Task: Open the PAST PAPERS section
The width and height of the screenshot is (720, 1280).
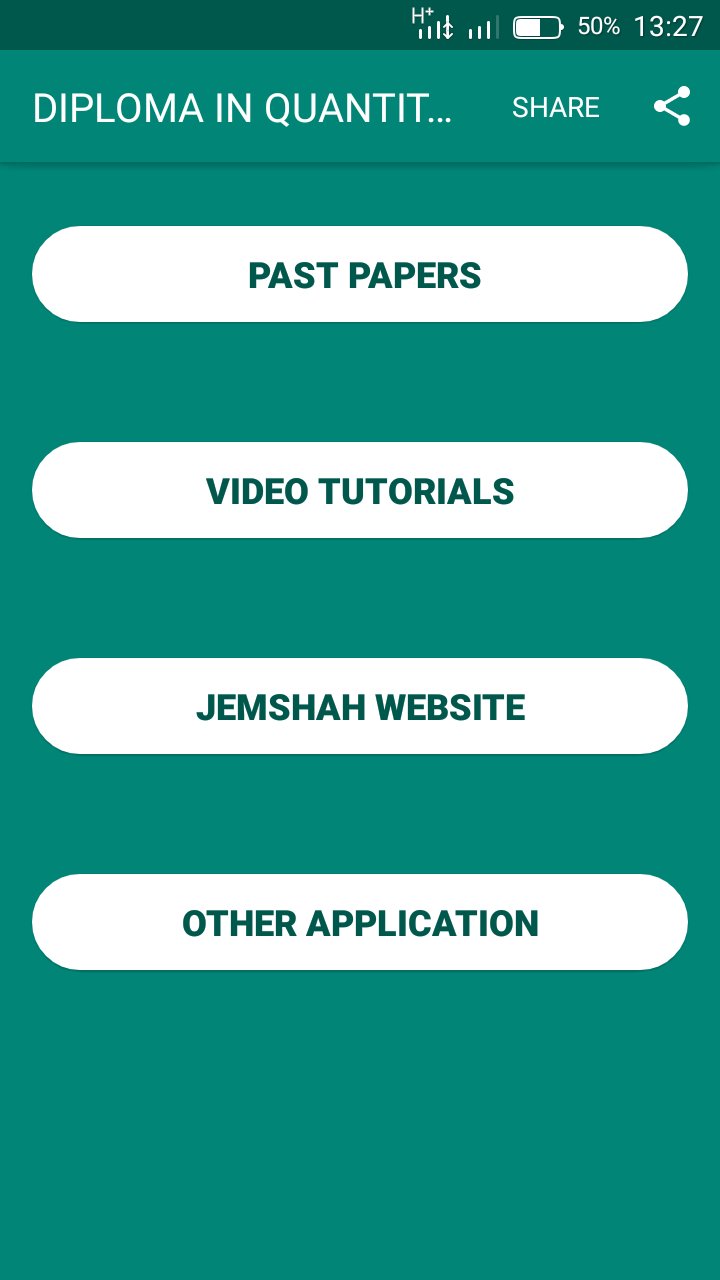Action: pyautogui.click(x=360, y=274)
